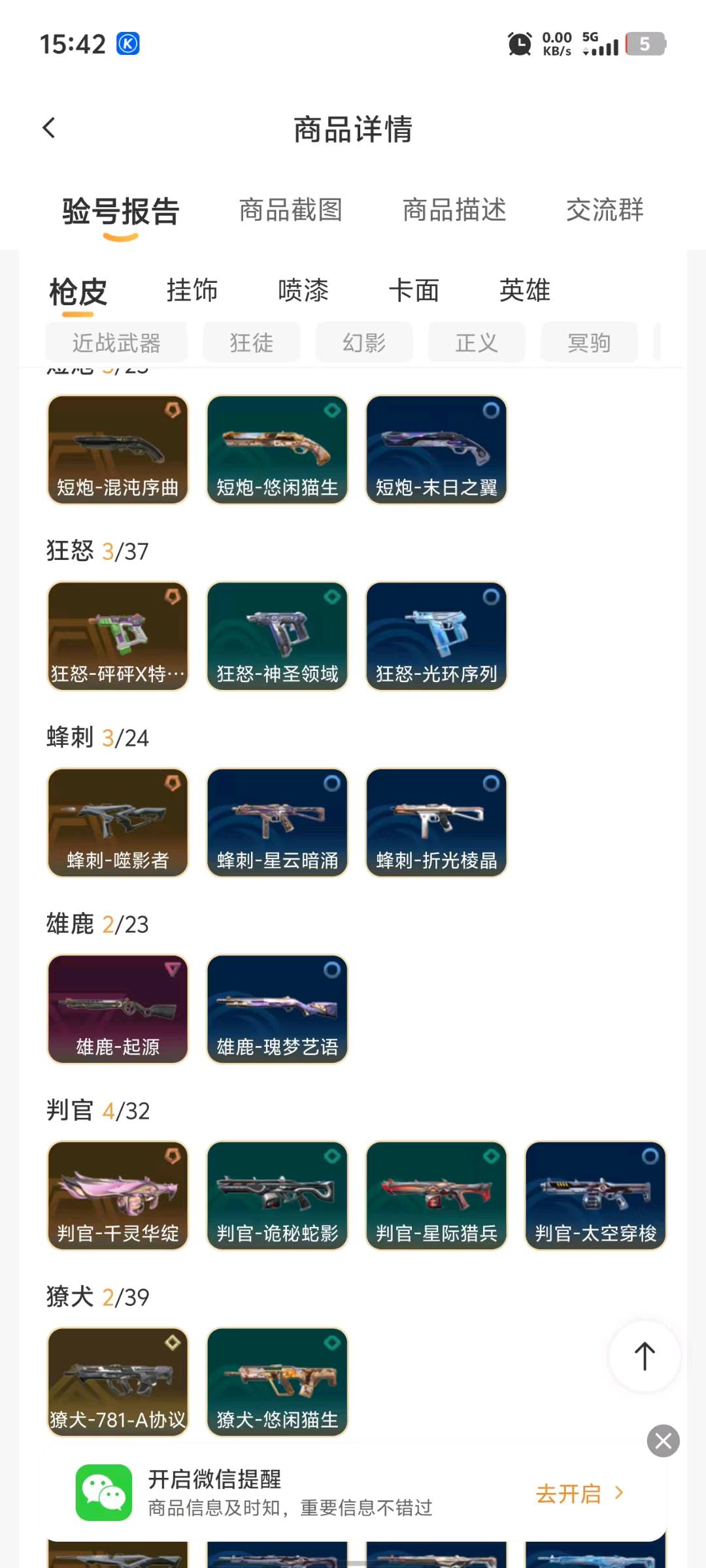Open the 狂怒-光环序列 skin tile
The height and width of the screenshot is (1568, 706).
point(436,636)
